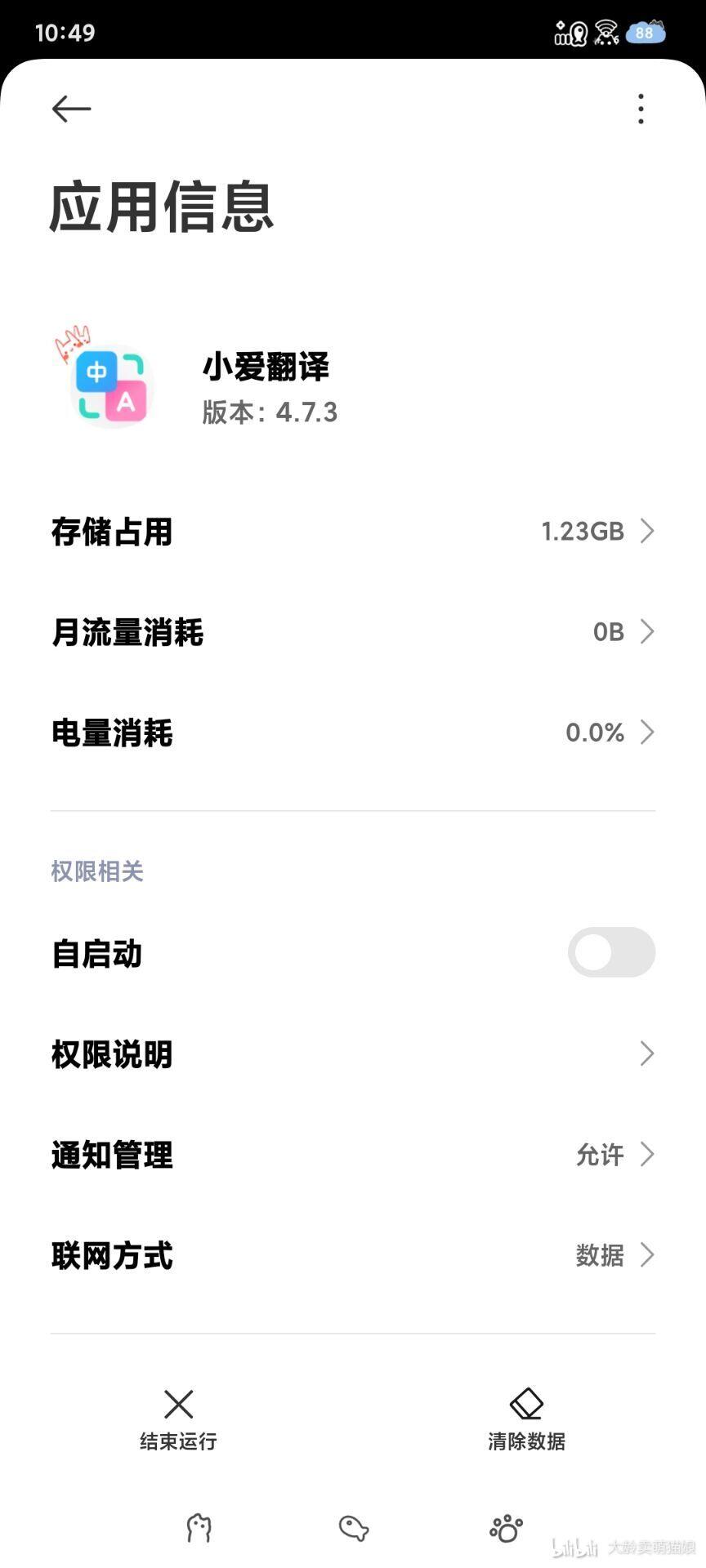Image resolution: width=706 pixels, height=1568 pixels.
Task: Tap the fish-shaped home navigation icon
Action: [353, 1528]
